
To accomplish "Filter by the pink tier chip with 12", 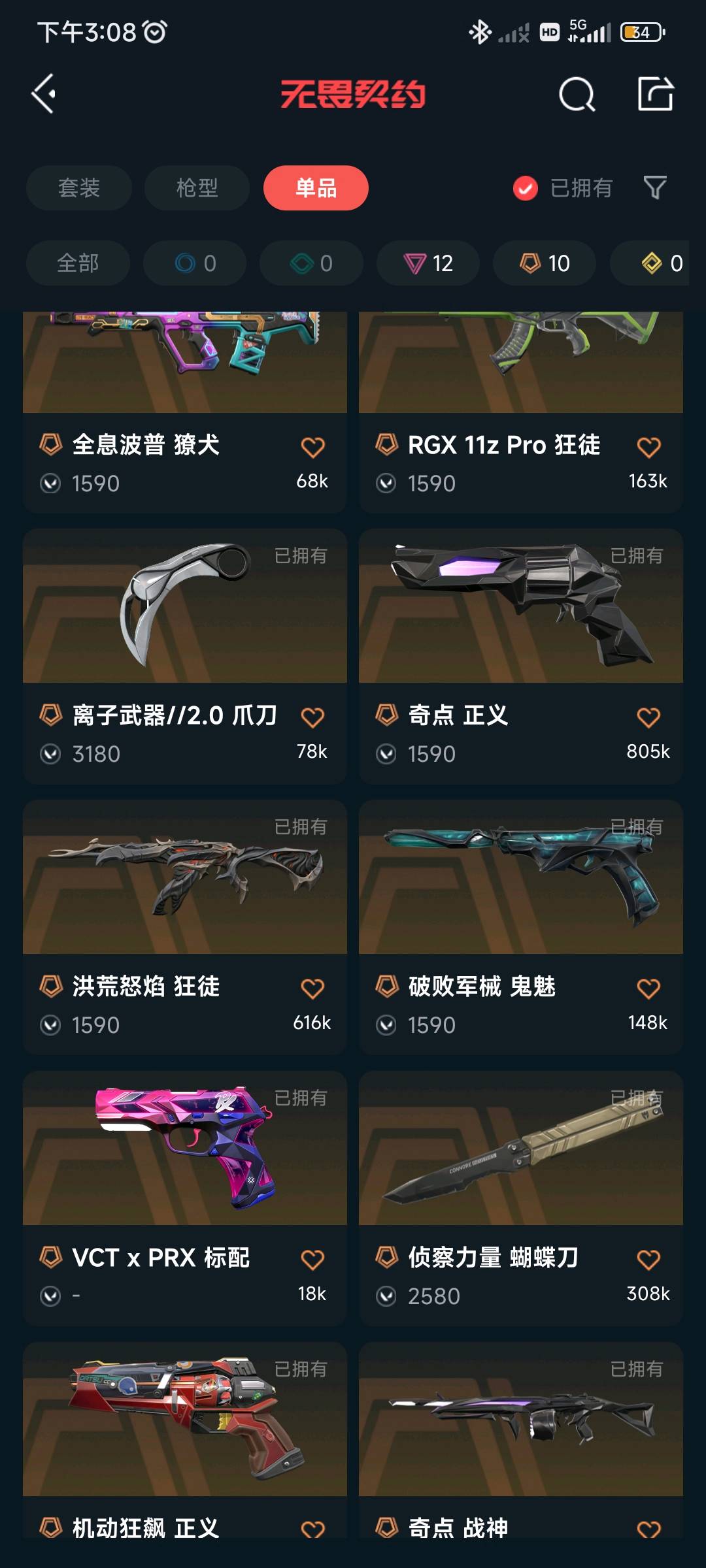I will (428, 263).
